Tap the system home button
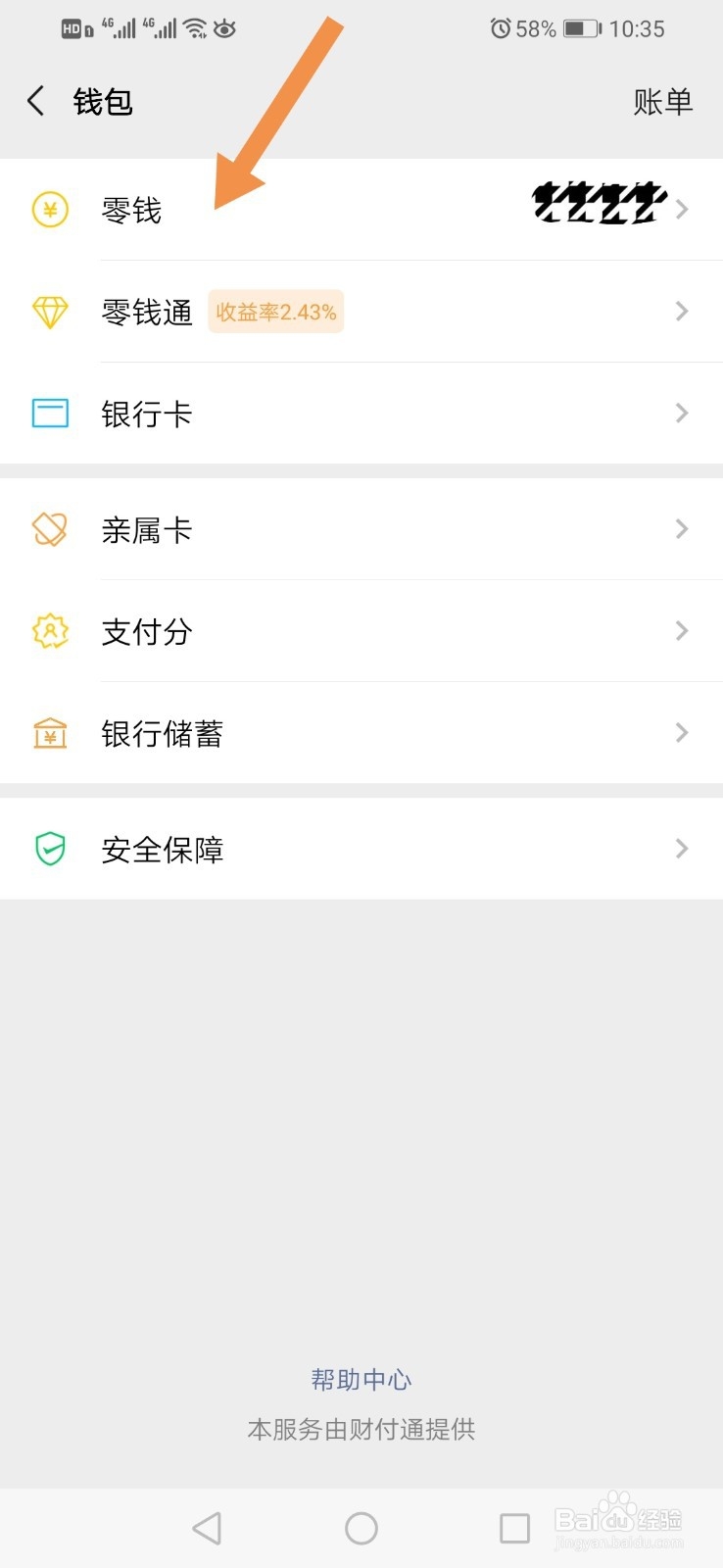 (x=361, y=1528)
